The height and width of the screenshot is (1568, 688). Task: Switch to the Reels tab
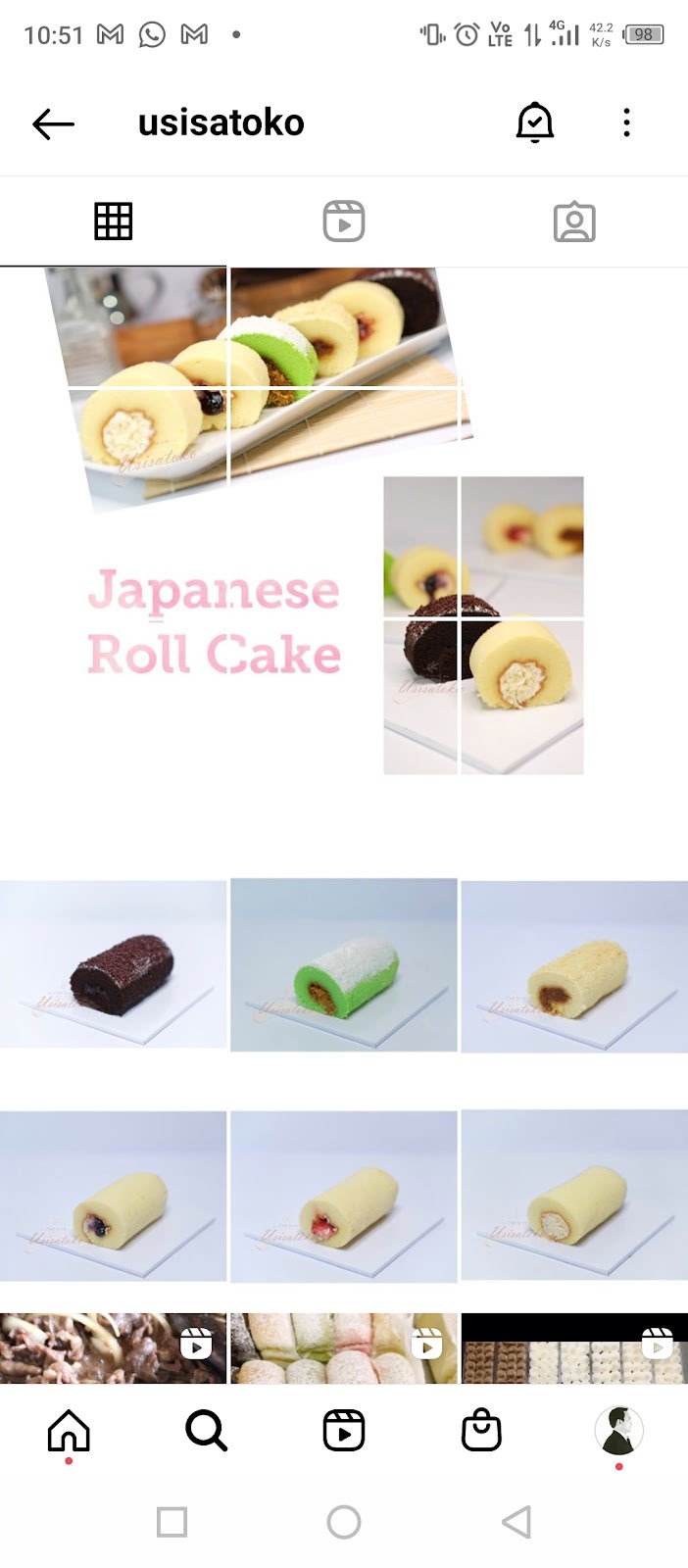[344, 221]
